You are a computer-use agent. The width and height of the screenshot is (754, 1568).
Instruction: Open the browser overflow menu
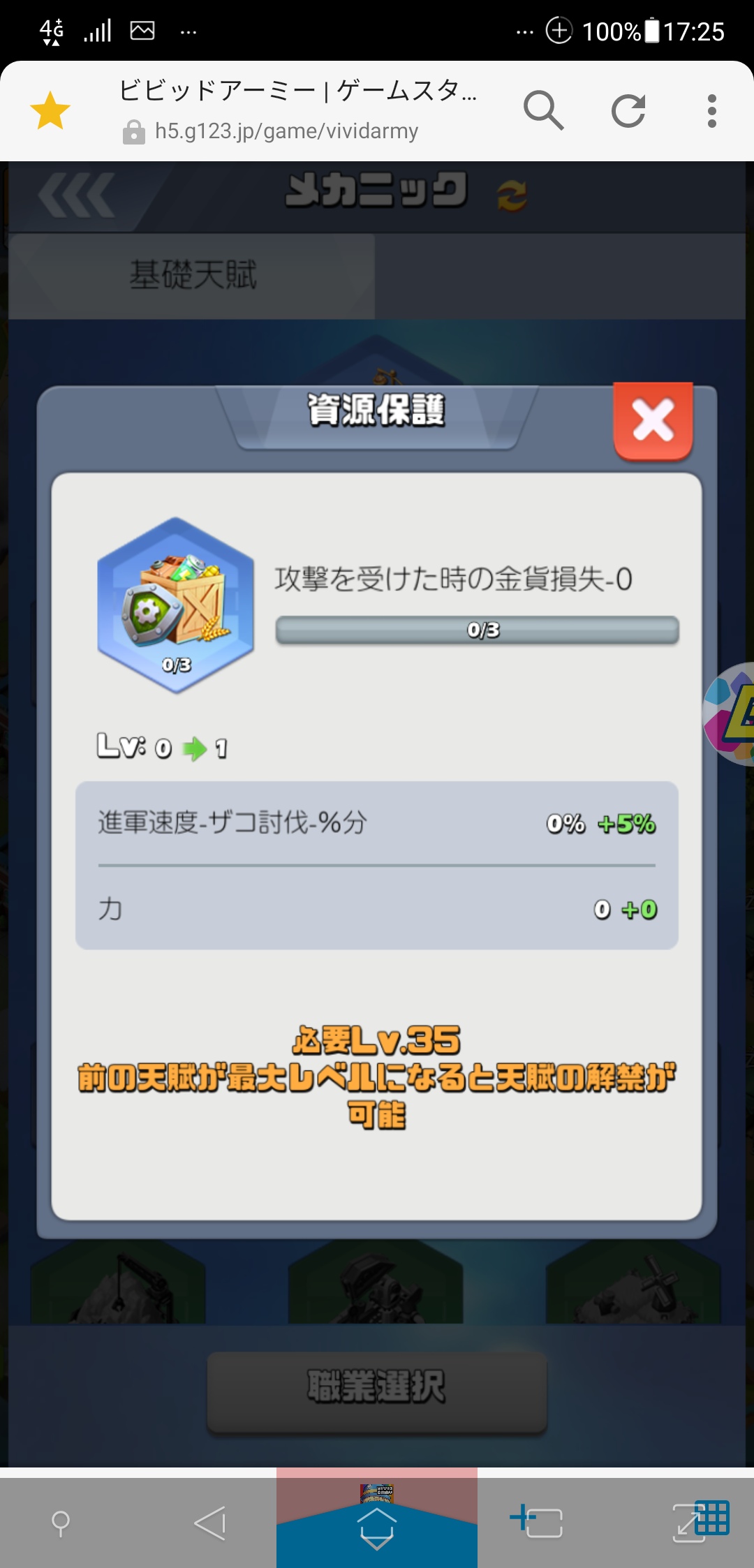tap(711, 111)
